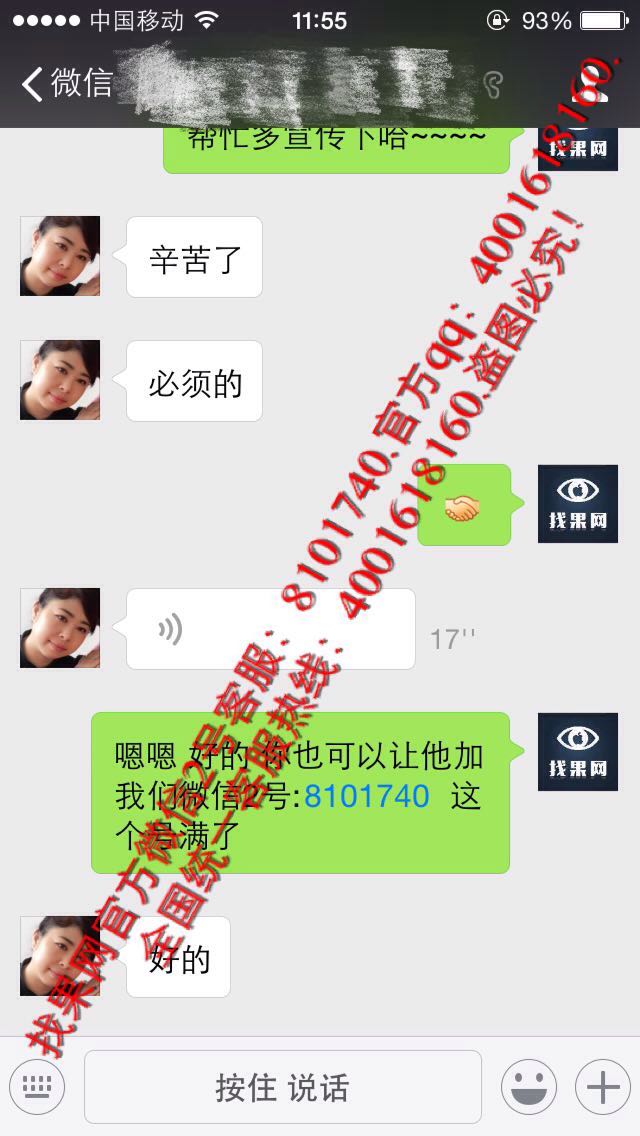Viewport: 640px width, 1136px height.
Task: Tap the blue 8101740 number link
Action: click(367, 795)
